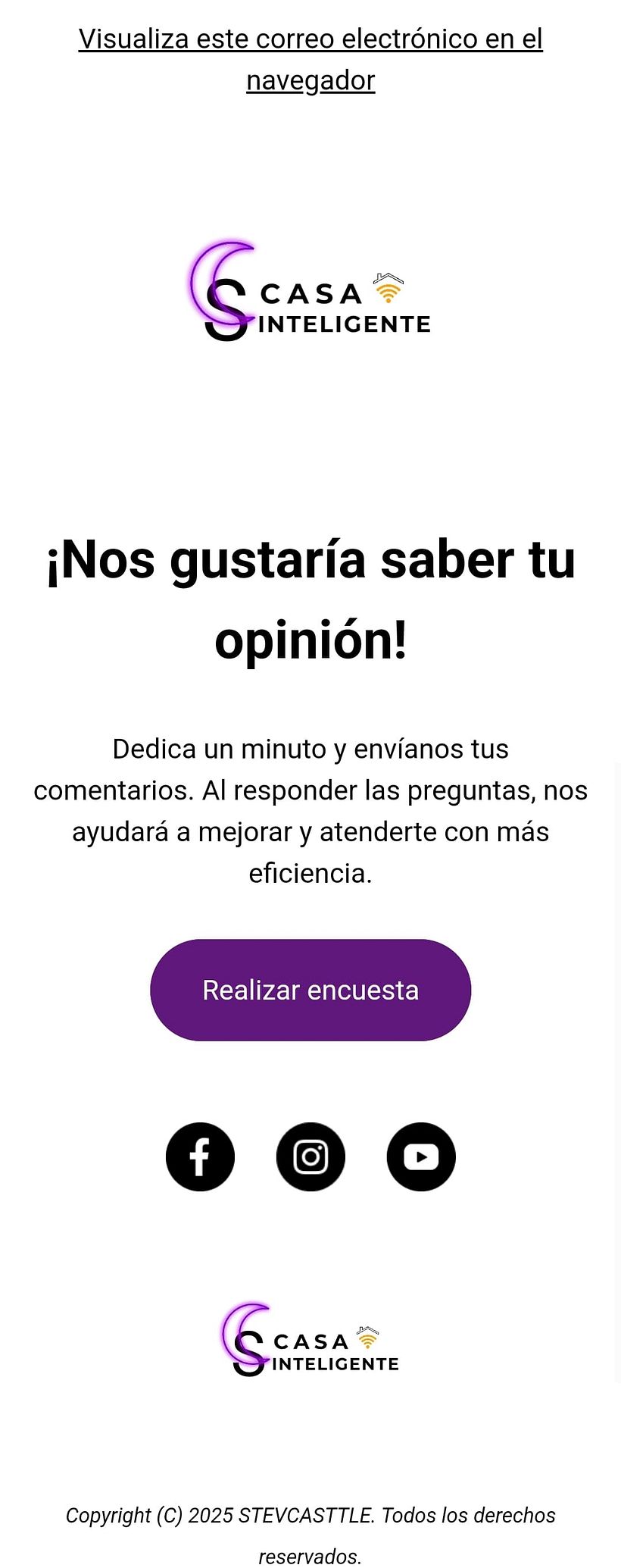The height and width of the screenshot is (1568, 621).
Task: Click the wifi house icon above CASA
Action: point(388,286)
